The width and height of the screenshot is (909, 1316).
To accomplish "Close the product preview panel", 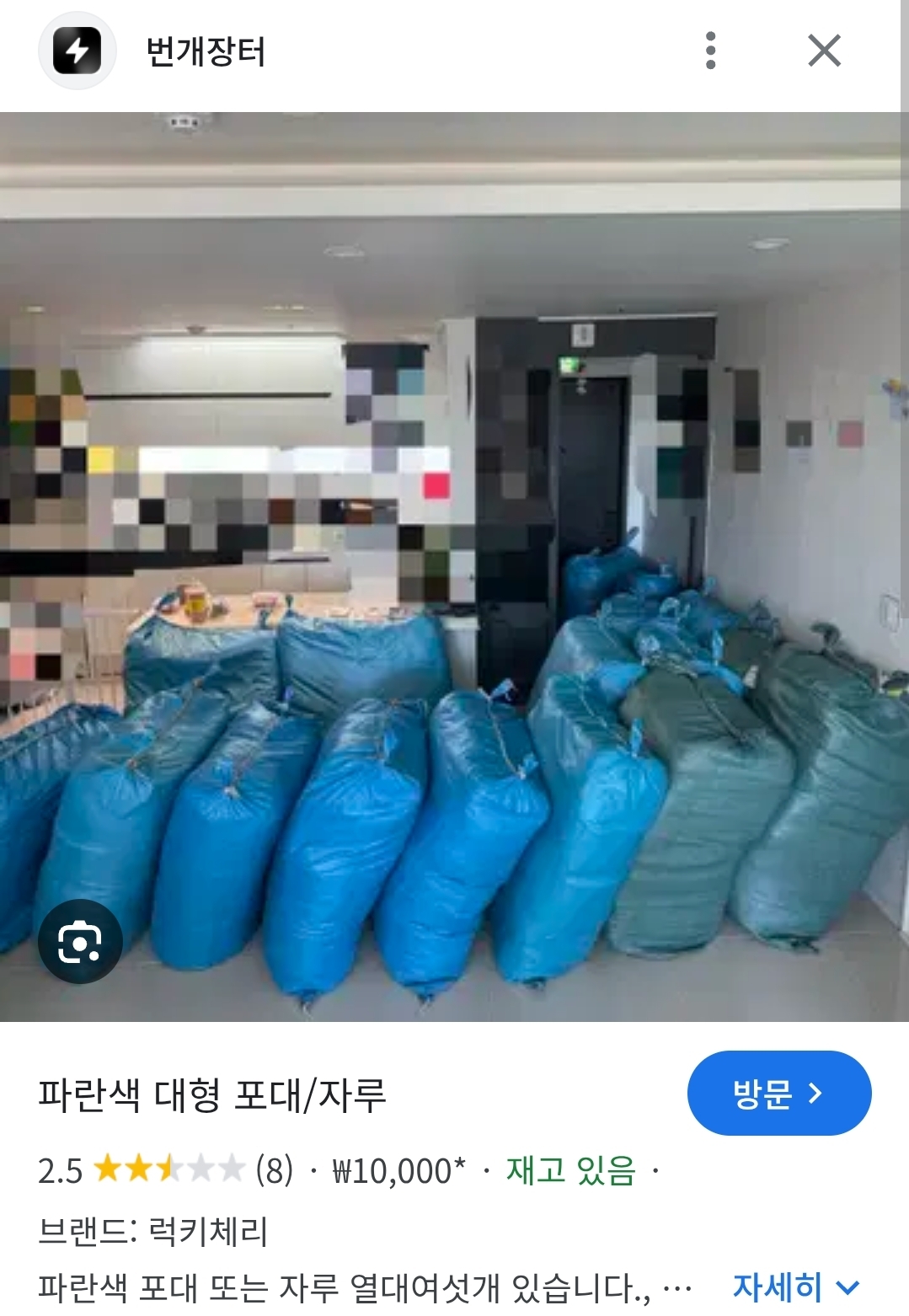I will [824, 51].
